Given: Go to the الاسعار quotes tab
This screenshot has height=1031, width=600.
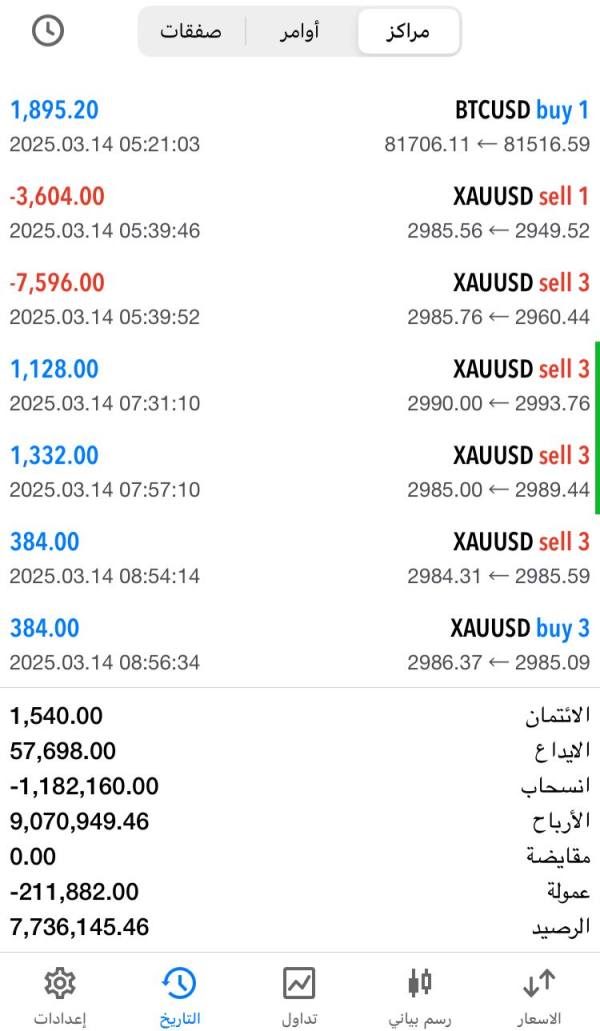Looking at the screenshot, I should (539, 995).
